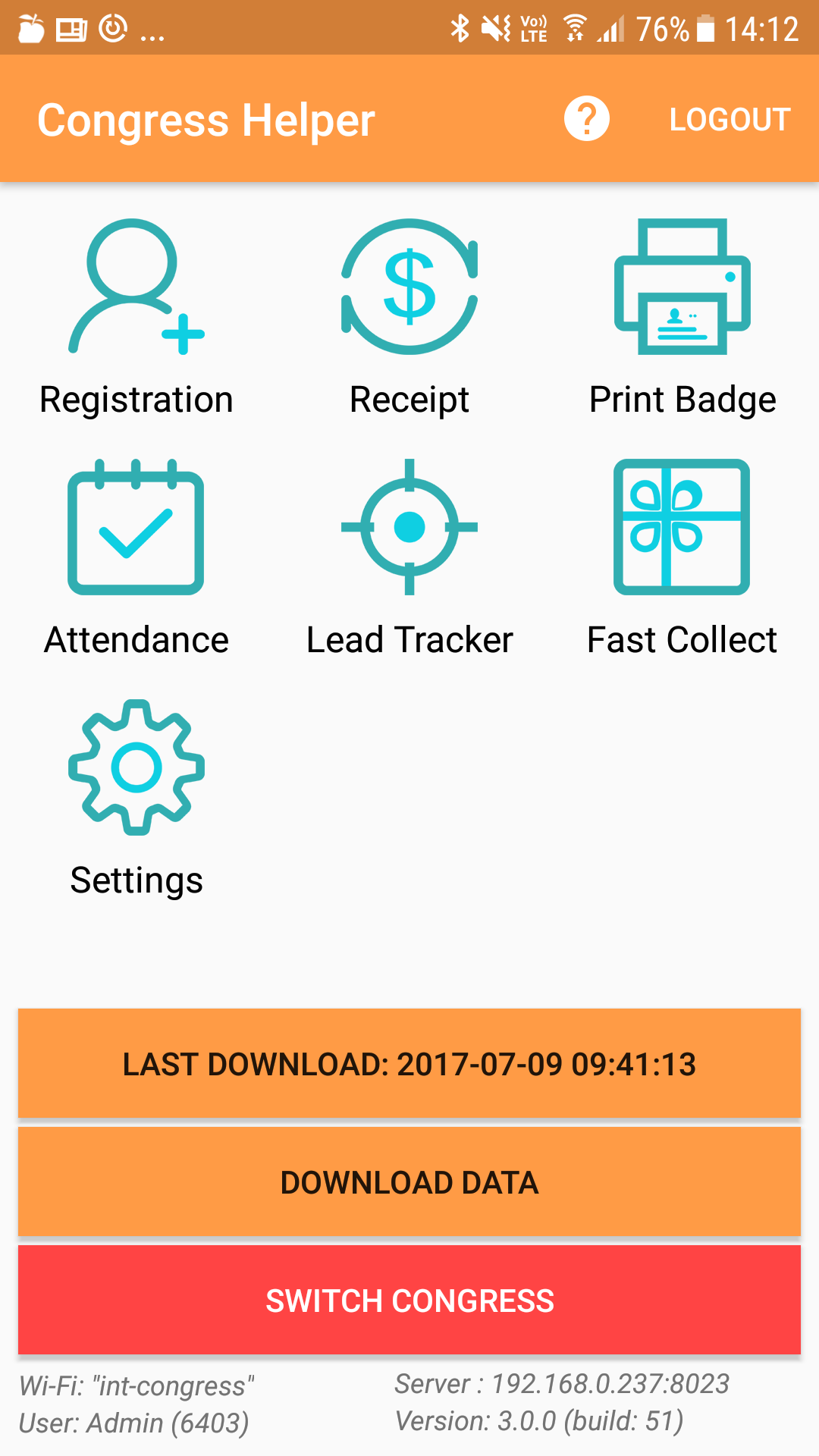Start Download Data
819x1456 pixels.
(x=409, y=1181)
